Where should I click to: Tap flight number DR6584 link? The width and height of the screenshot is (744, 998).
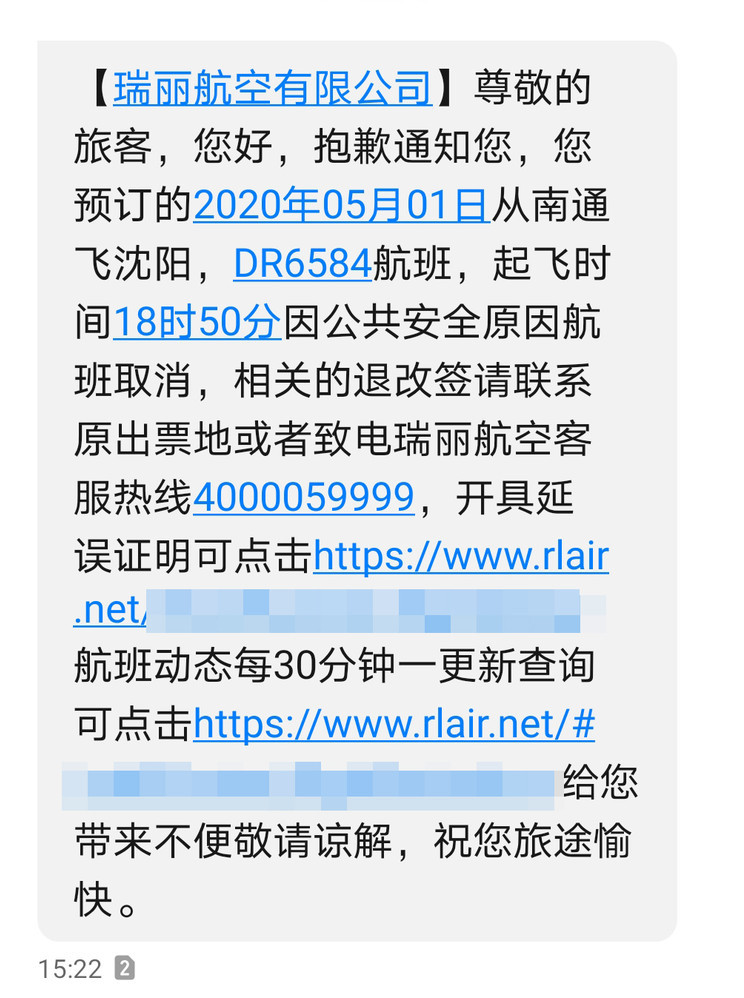[x=302, y=264]
